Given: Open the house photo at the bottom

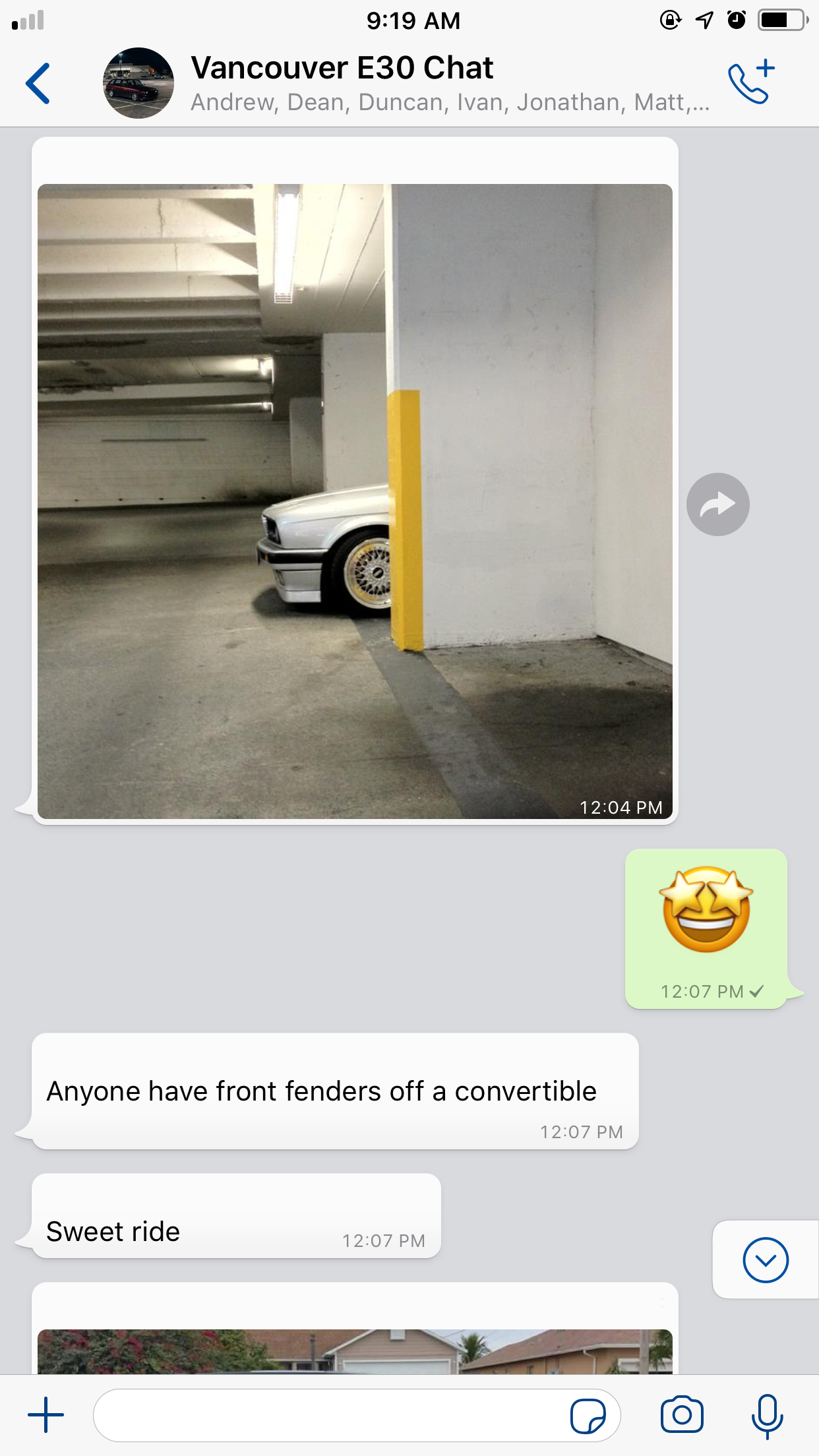Looking at the screenshot, I should coord(355,1351).
